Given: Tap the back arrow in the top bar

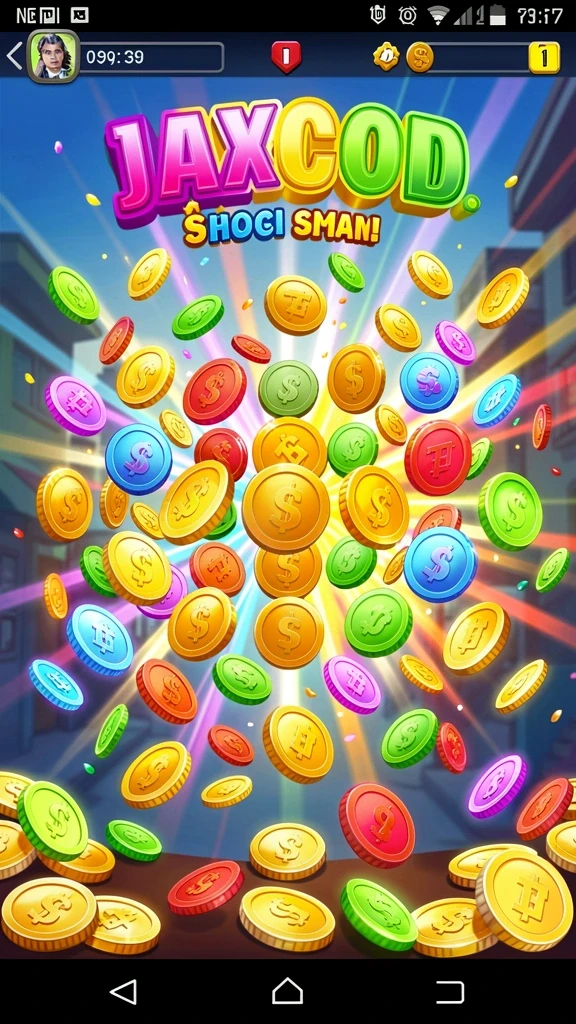Looking at the screenshot, I should tap(14, 57).
